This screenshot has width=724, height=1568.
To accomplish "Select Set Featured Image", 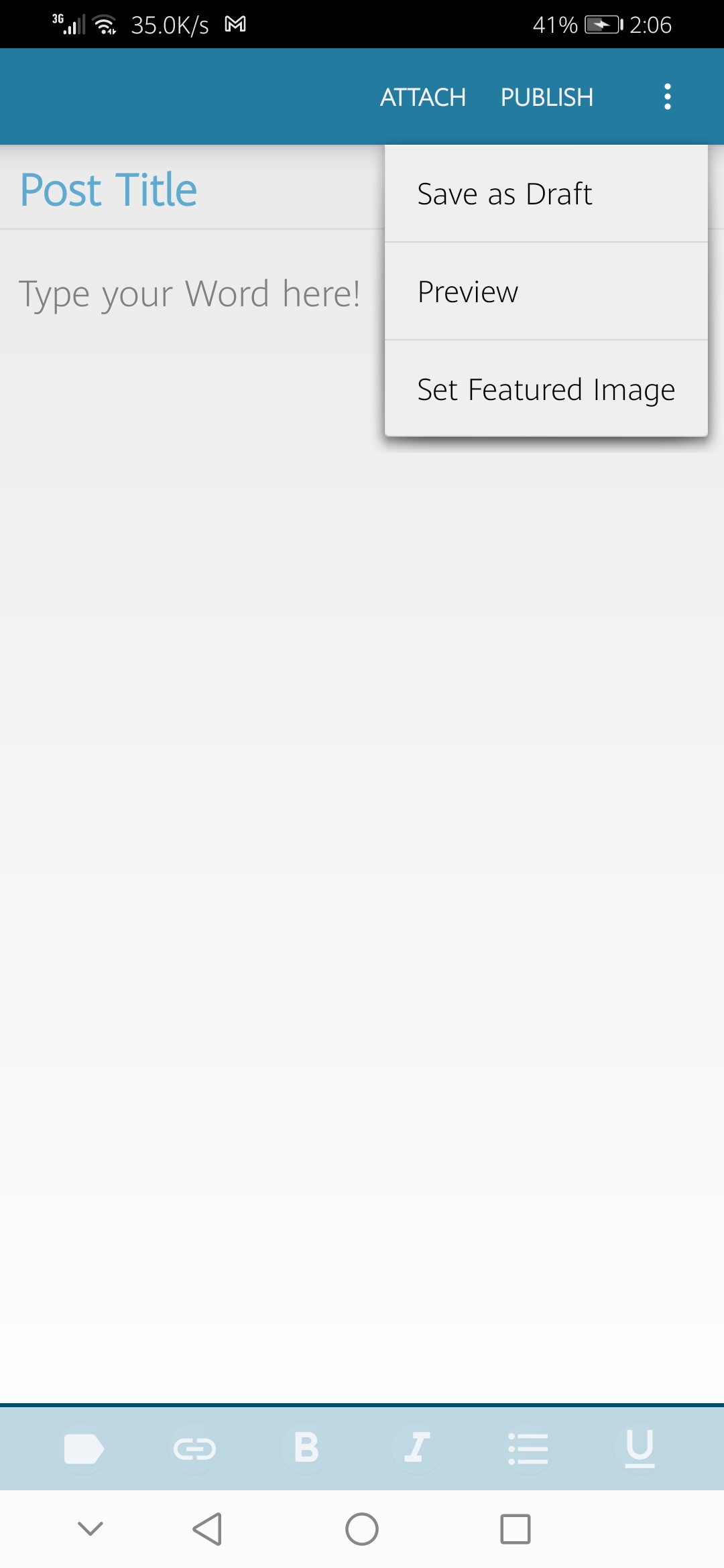I will [546, 389].
